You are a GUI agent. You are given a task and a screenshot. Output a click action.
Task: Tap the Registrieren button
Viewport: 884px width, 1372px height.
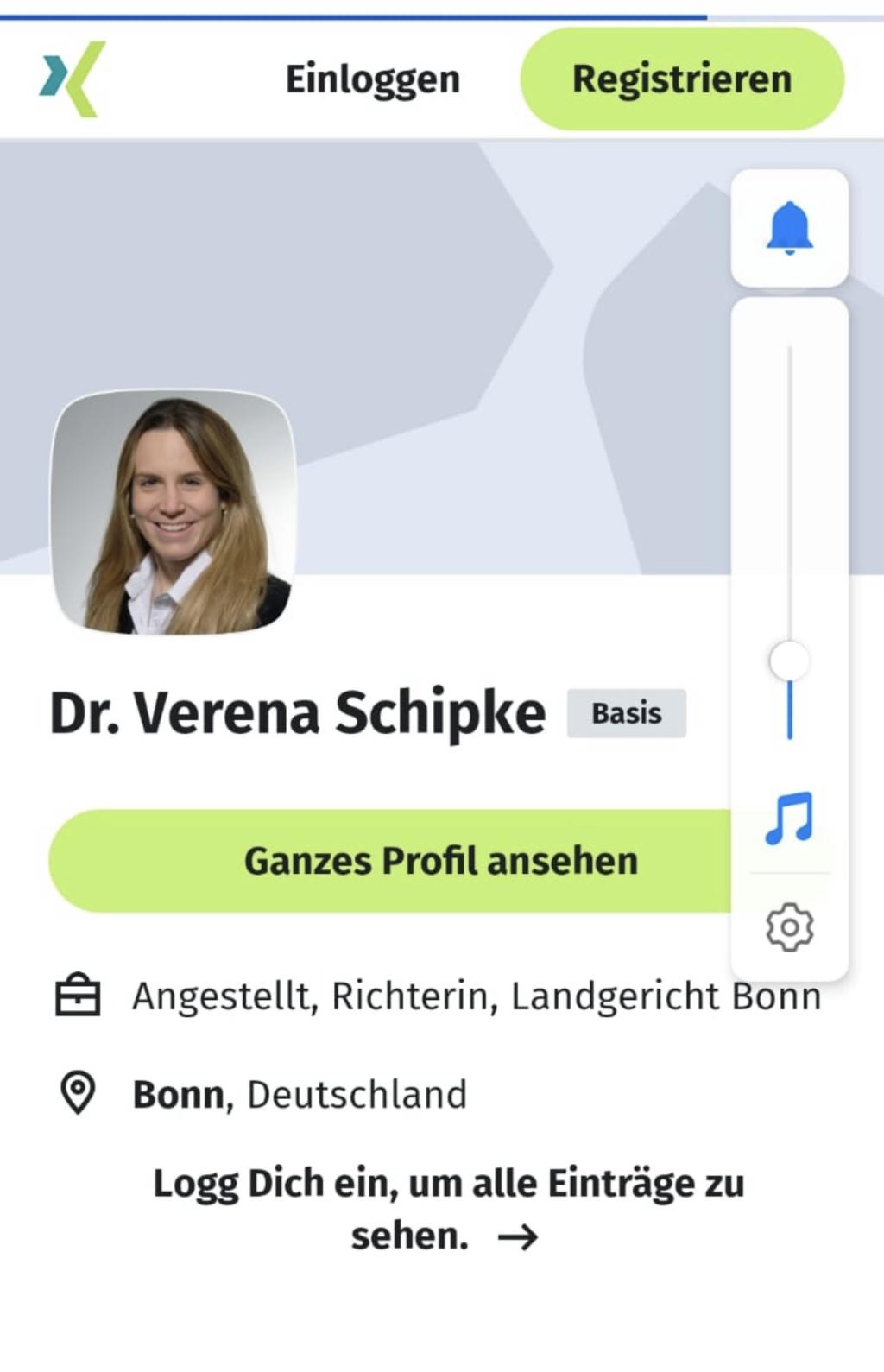681,79
